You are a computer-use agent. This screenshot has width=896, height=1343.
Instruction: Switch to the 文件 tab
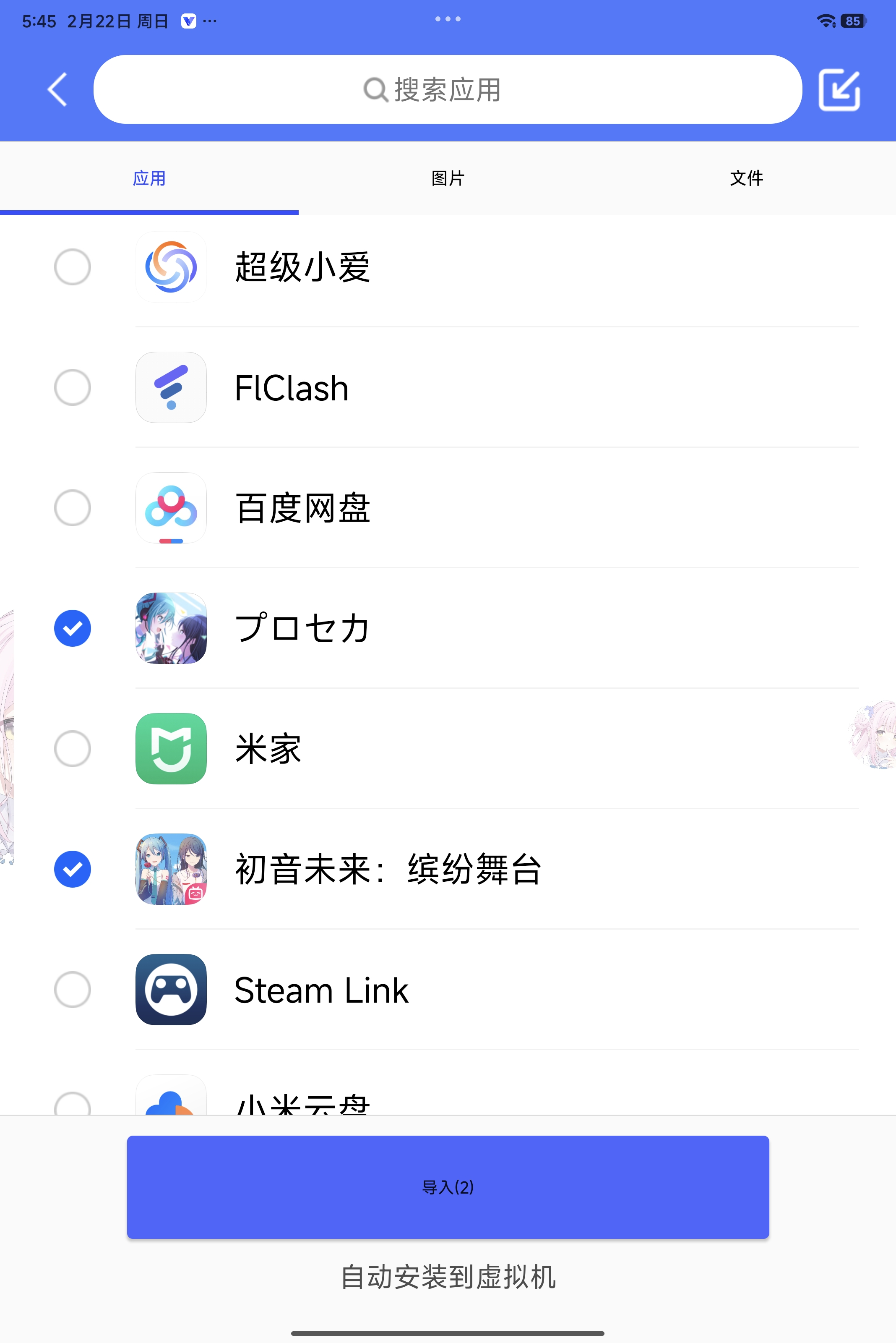[746, 178]
